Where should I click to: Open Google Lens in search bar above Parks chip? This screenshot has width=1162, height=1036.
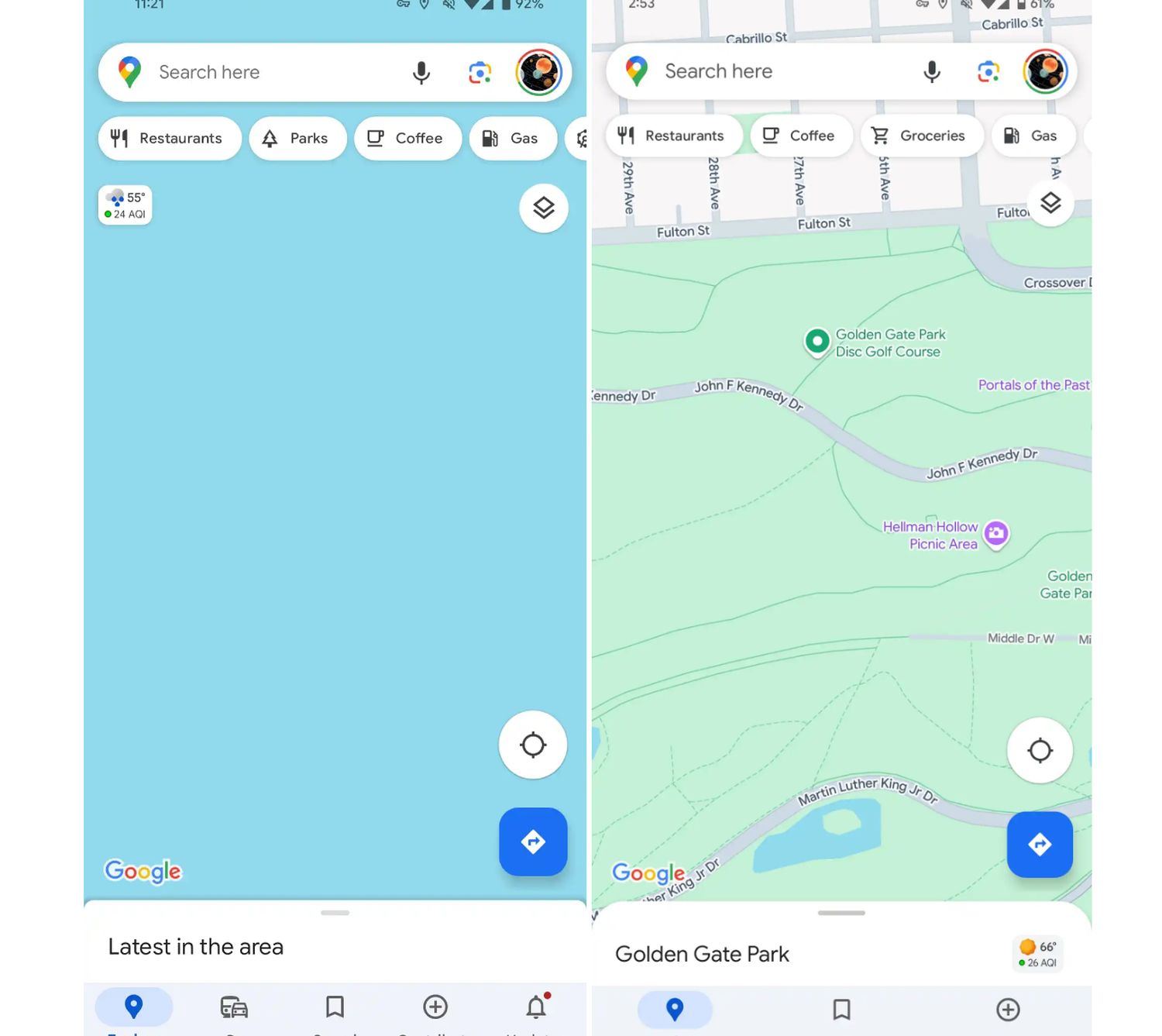click(480, 73)
